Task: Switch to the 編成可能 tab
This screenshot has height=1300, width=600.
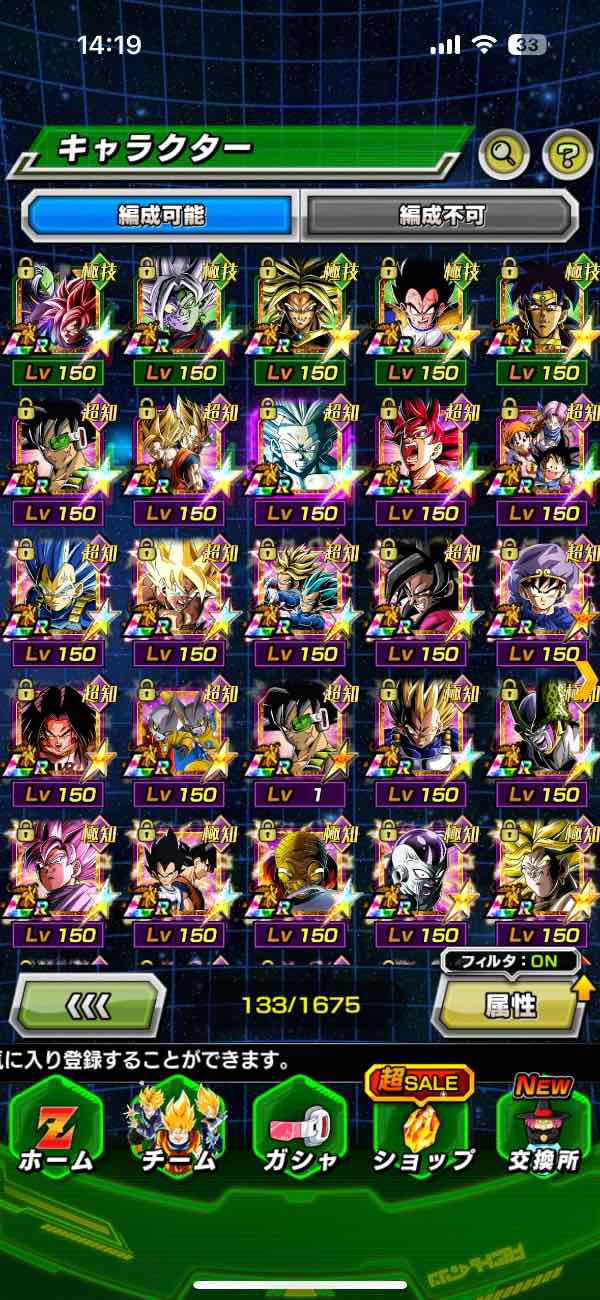Action: pyautogui.click(x=161, y=215)
